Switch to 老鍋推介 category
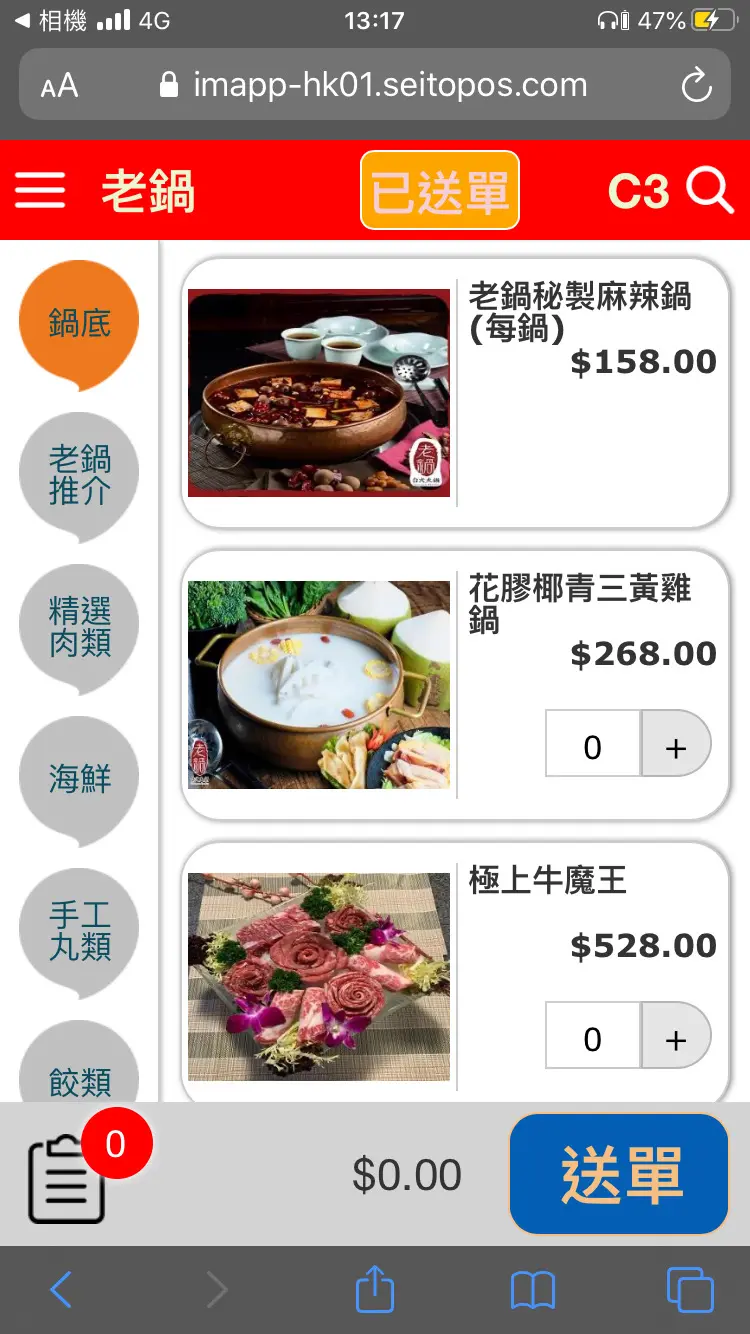This screenshot has height=1334, width=750. coord(79,475)
